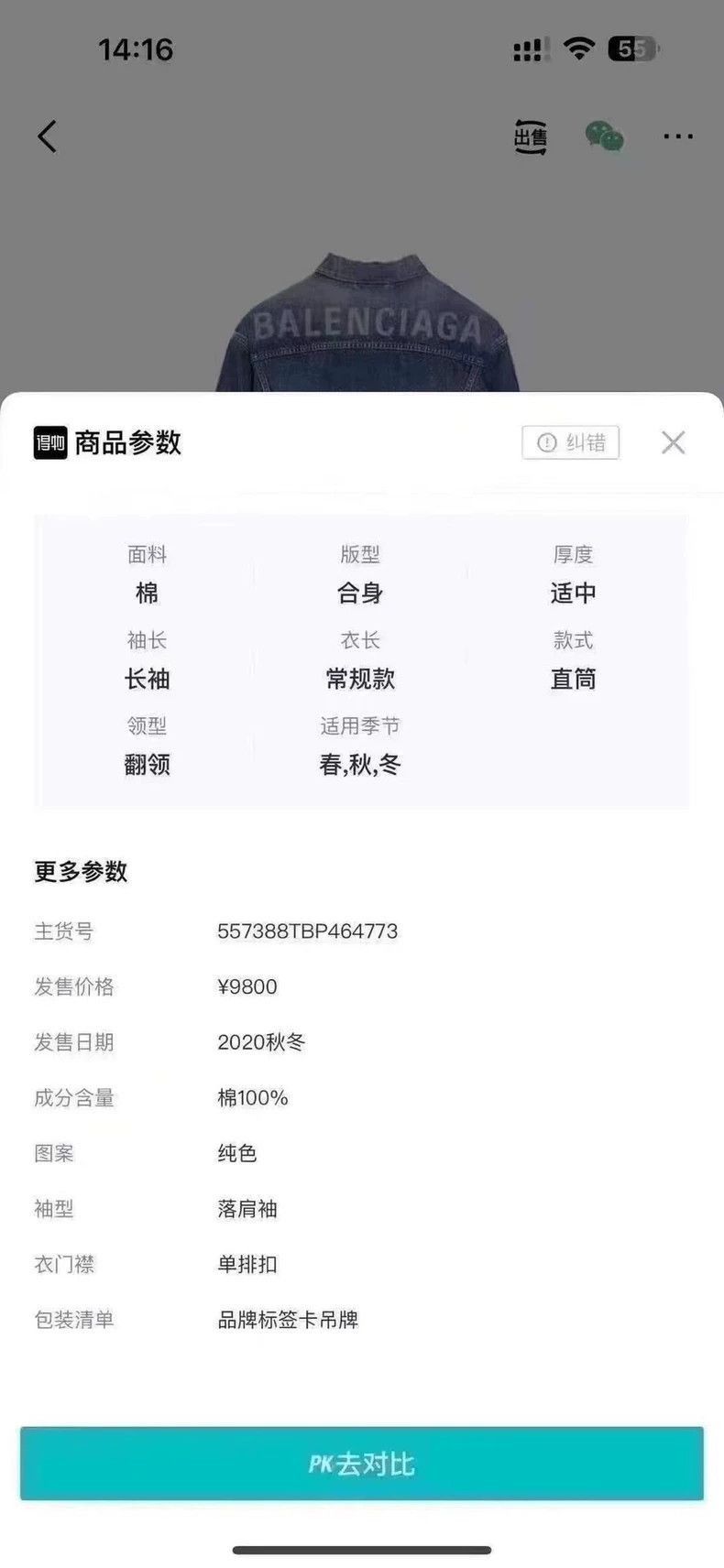724x1568 pixels.
Task: Close the 商品参数 panel
Action: [x=673, y=442]
